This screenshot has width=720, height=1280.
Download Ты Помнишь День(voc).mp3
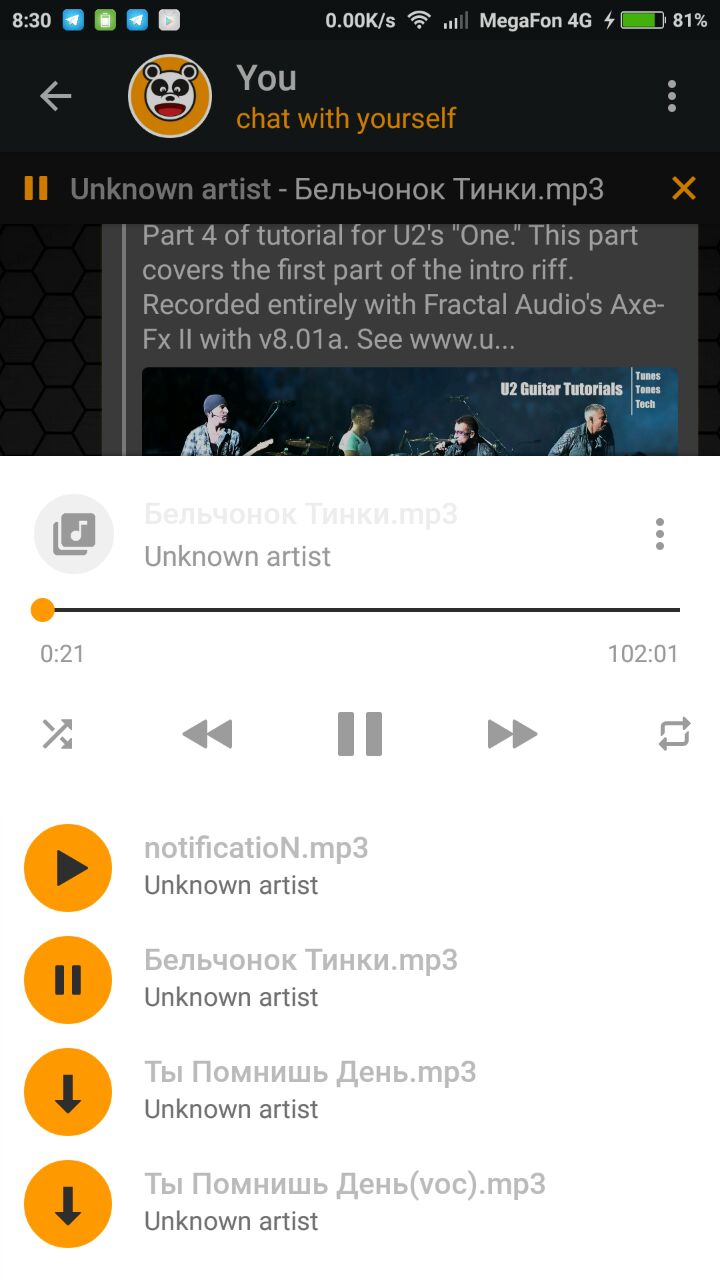tap(68, 1204)
